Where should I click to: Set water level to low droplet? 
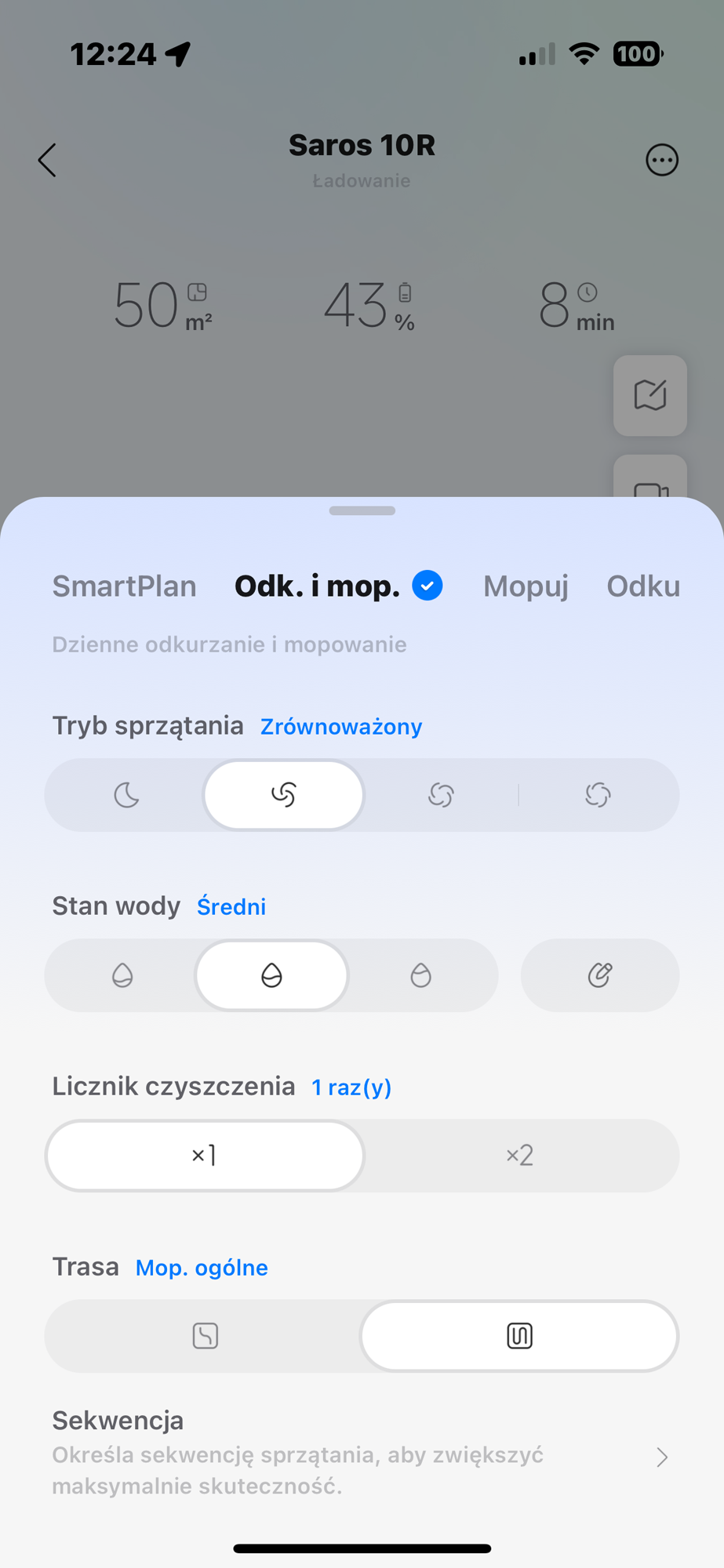122,975
